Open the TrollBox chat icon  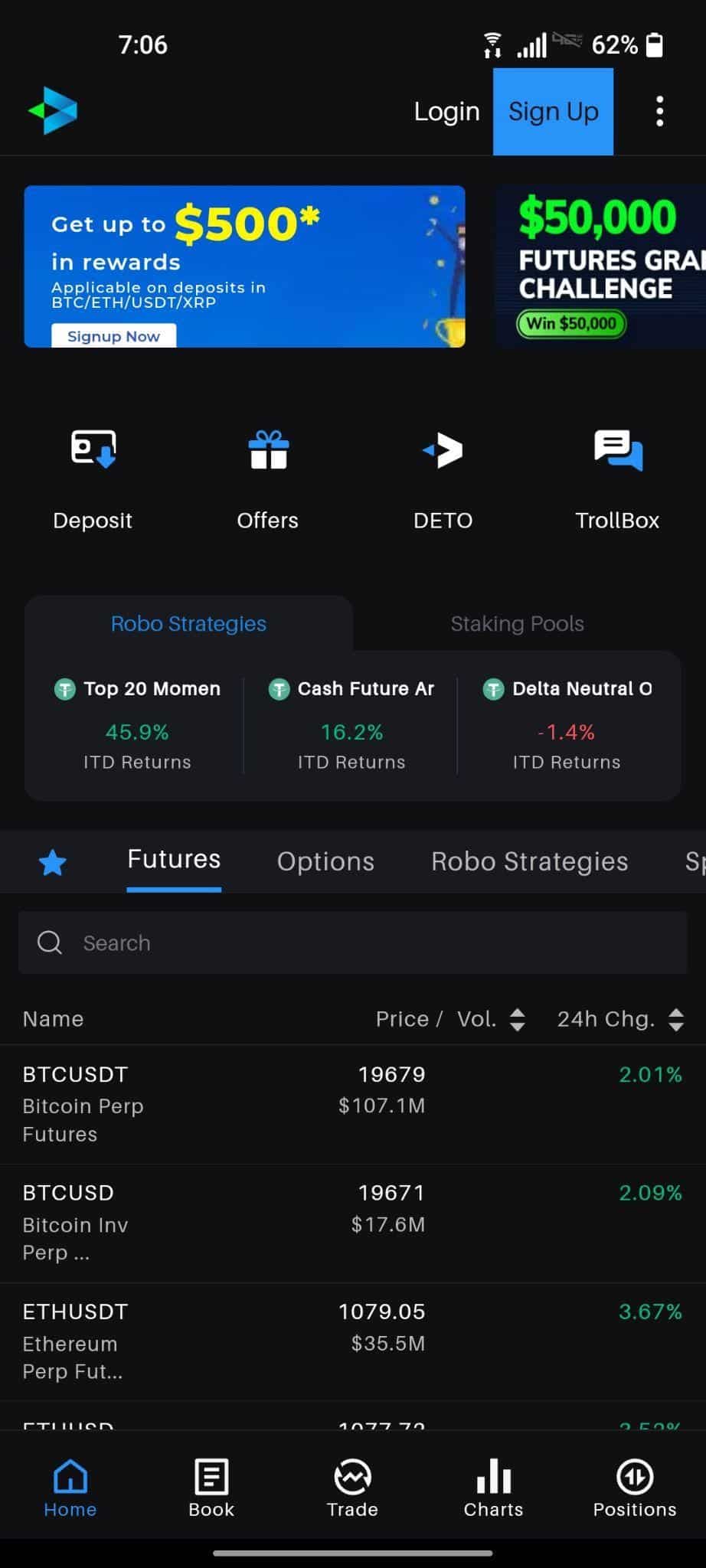pos(617,451)
